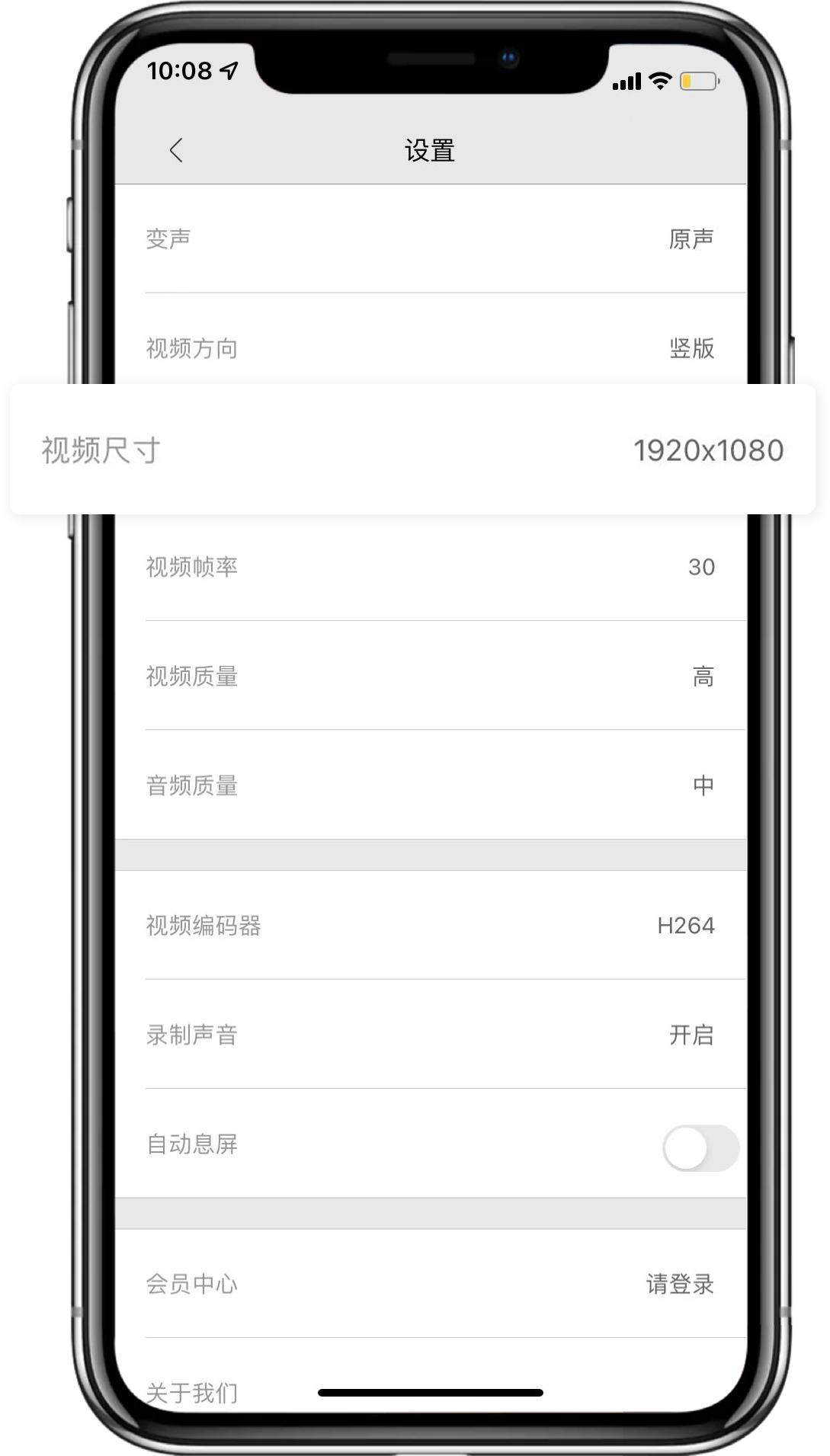Image resolution: width=830 pixels, height=1456 pixels.
Task: Tap 请登录 to log in
Action: [x=680, y=1284]
